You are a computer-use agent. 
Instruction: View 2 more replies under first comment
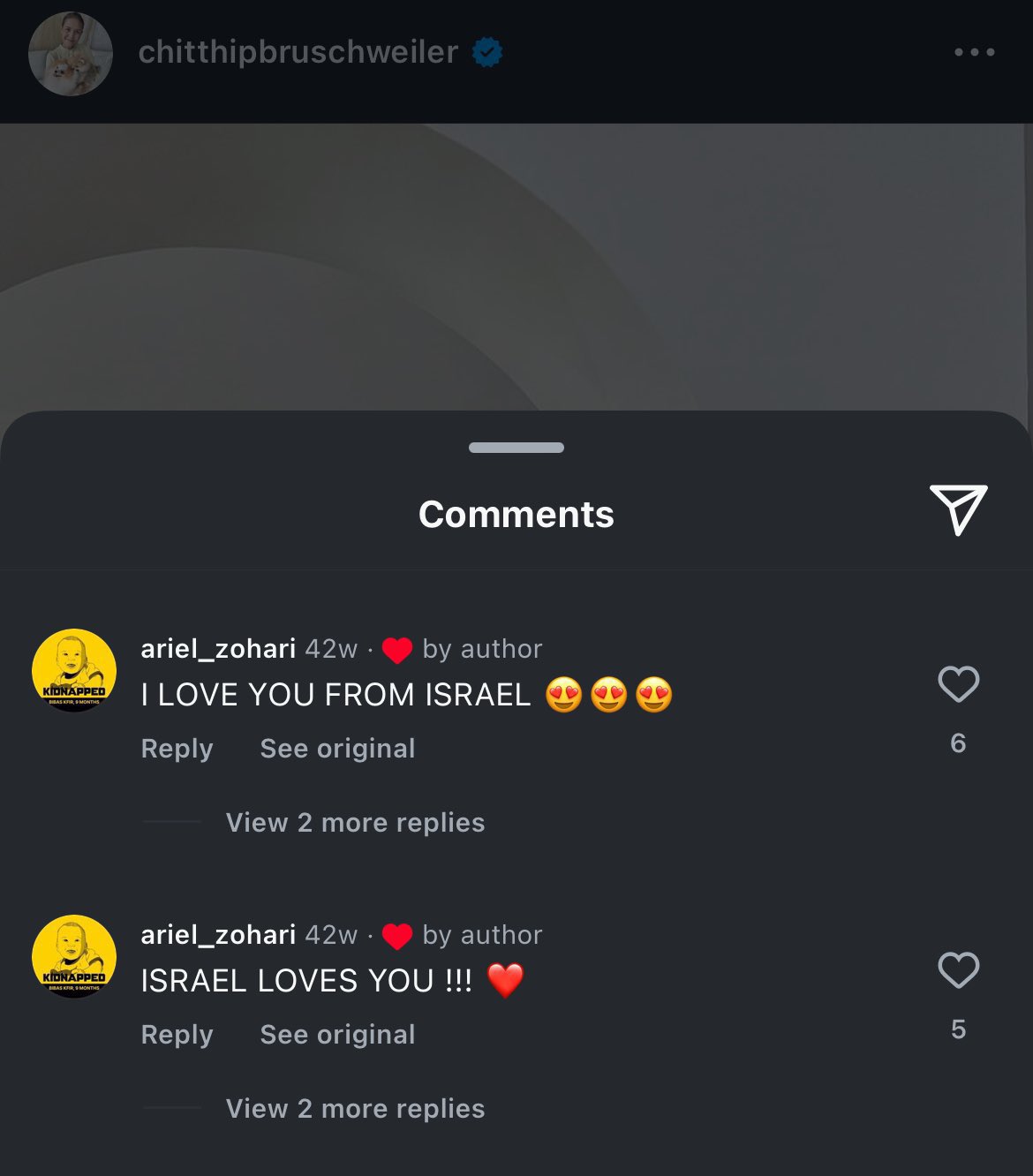pyautogui.click(x=355, y=823)
